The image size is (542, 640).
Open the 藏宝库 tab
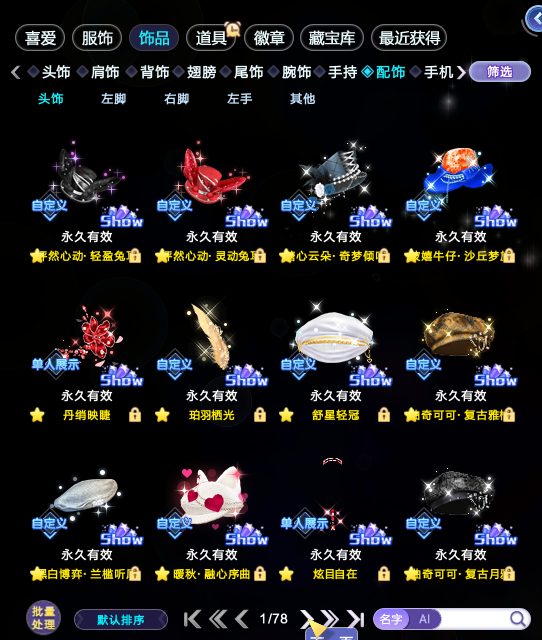point(331,38)
